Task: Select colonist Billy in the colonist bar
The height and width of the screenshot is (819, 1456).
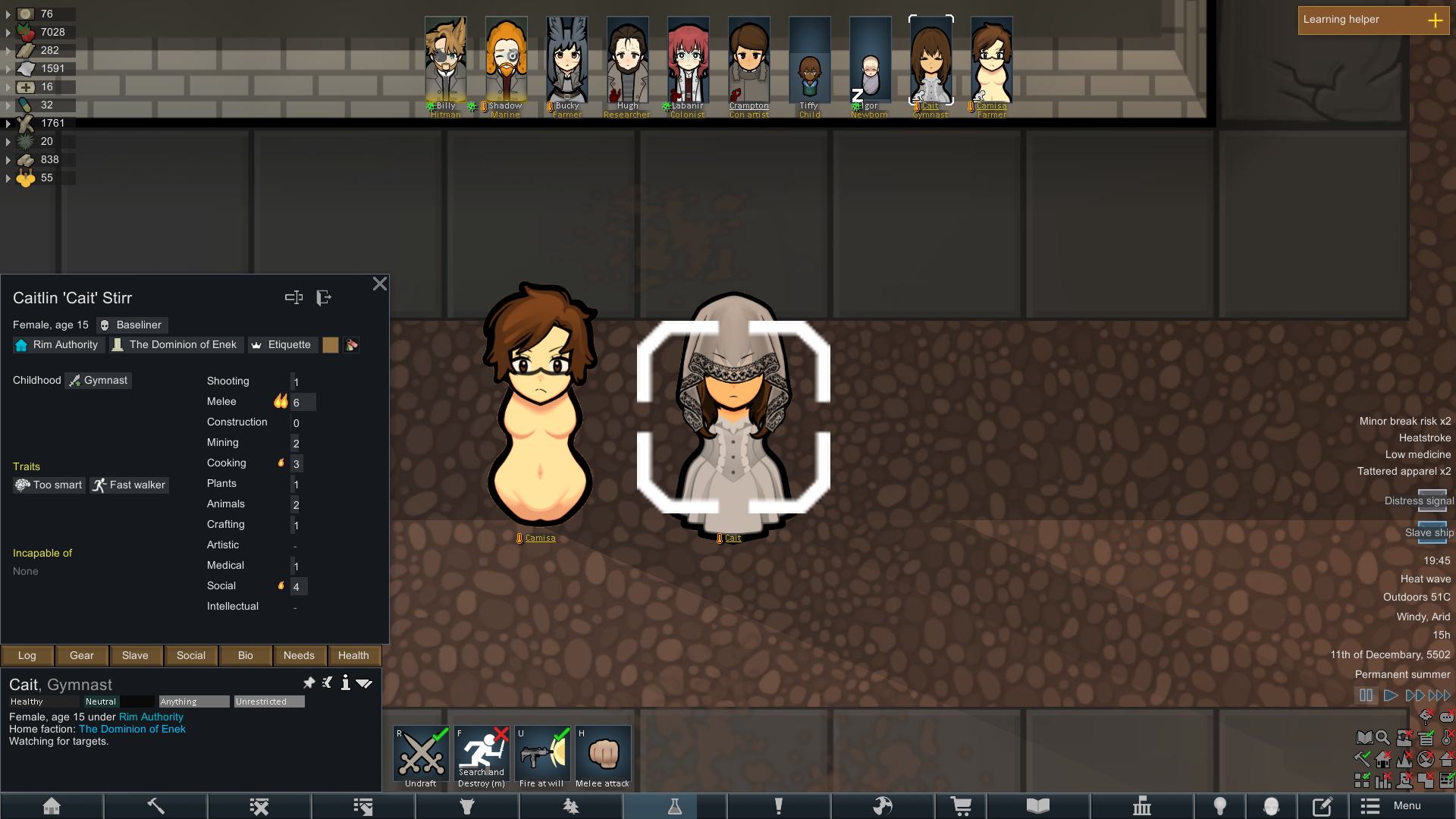Action: (445, 64)
